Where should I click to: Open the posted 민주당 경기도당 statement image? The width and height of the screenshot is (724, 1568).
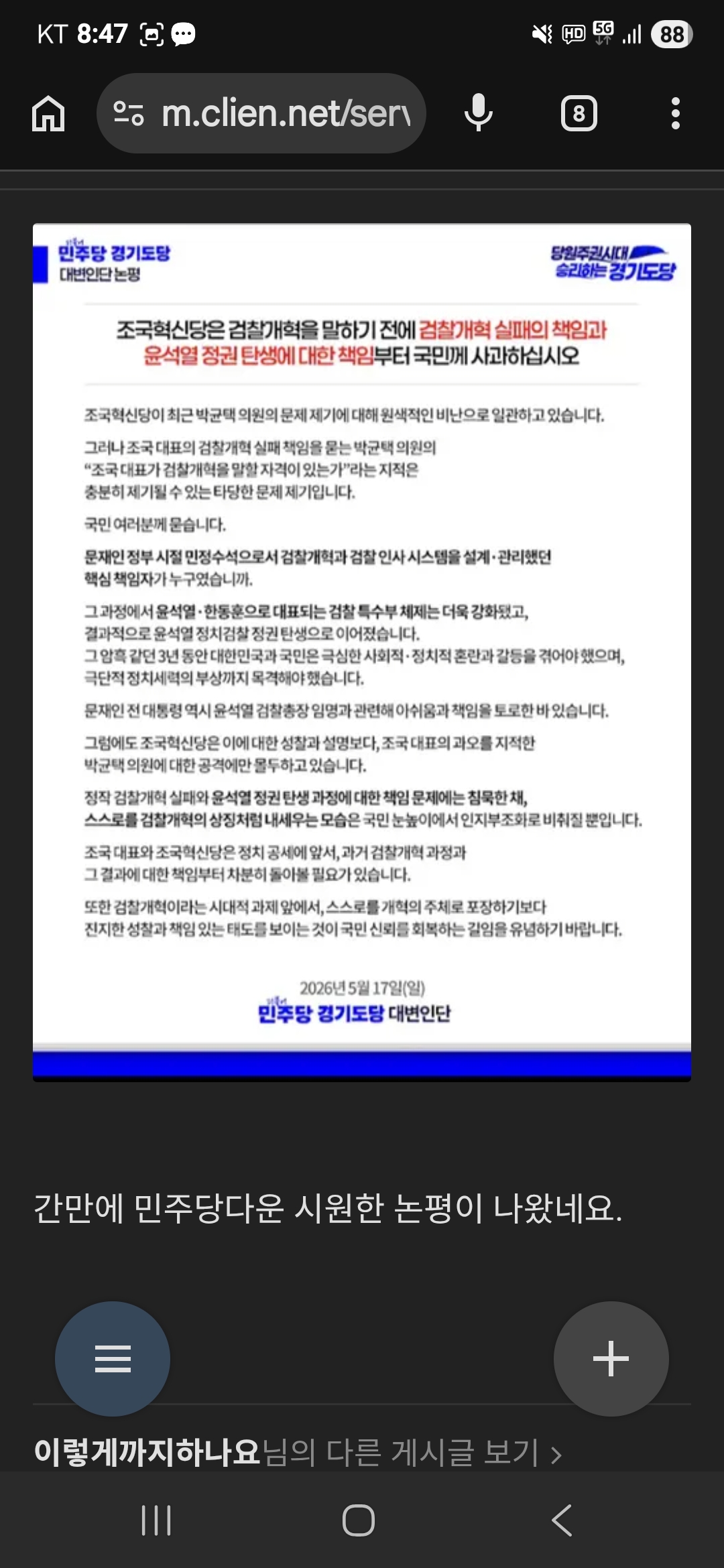(x=362, y=652)
